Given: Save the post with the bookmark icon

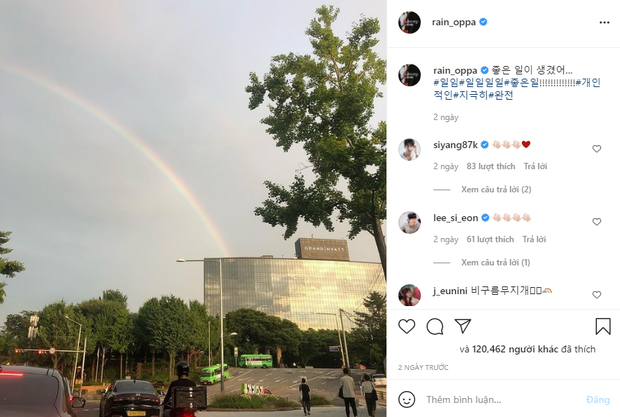Looking at the screenshot, I should [x=603, y=326].
